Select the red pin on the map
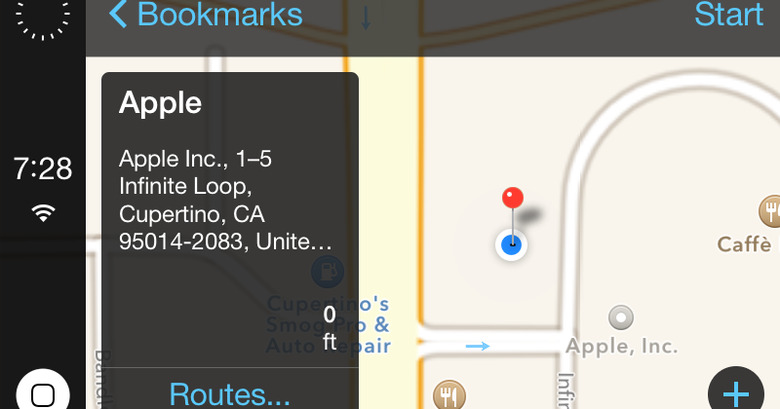Screen dimensions: 780x409 click(x=513, y=198)
